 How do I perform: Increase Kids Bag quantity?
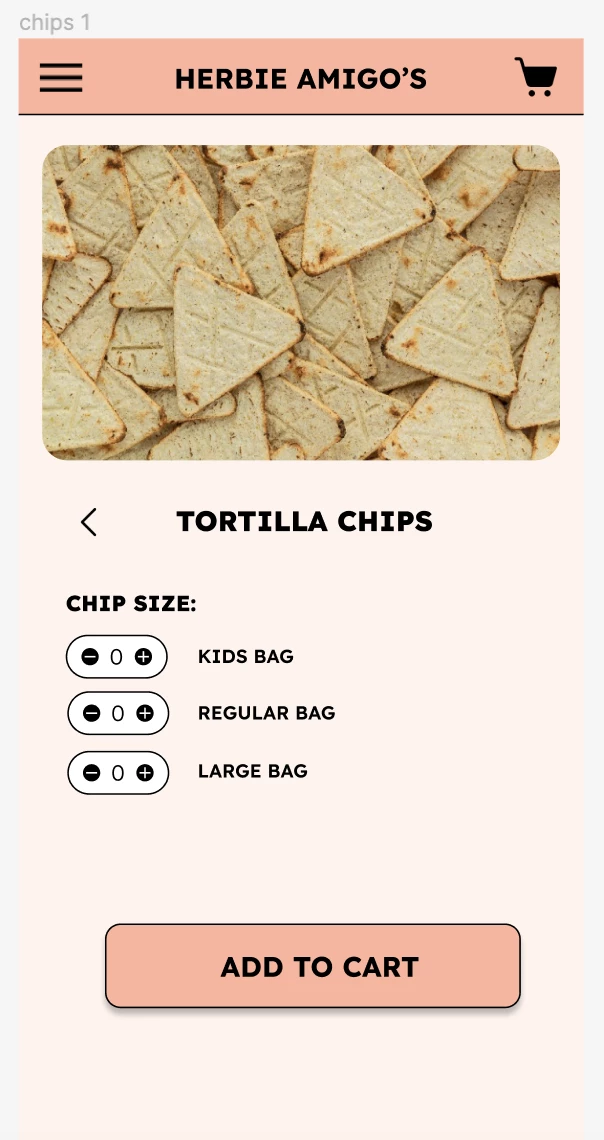click(x=143, y=657)
